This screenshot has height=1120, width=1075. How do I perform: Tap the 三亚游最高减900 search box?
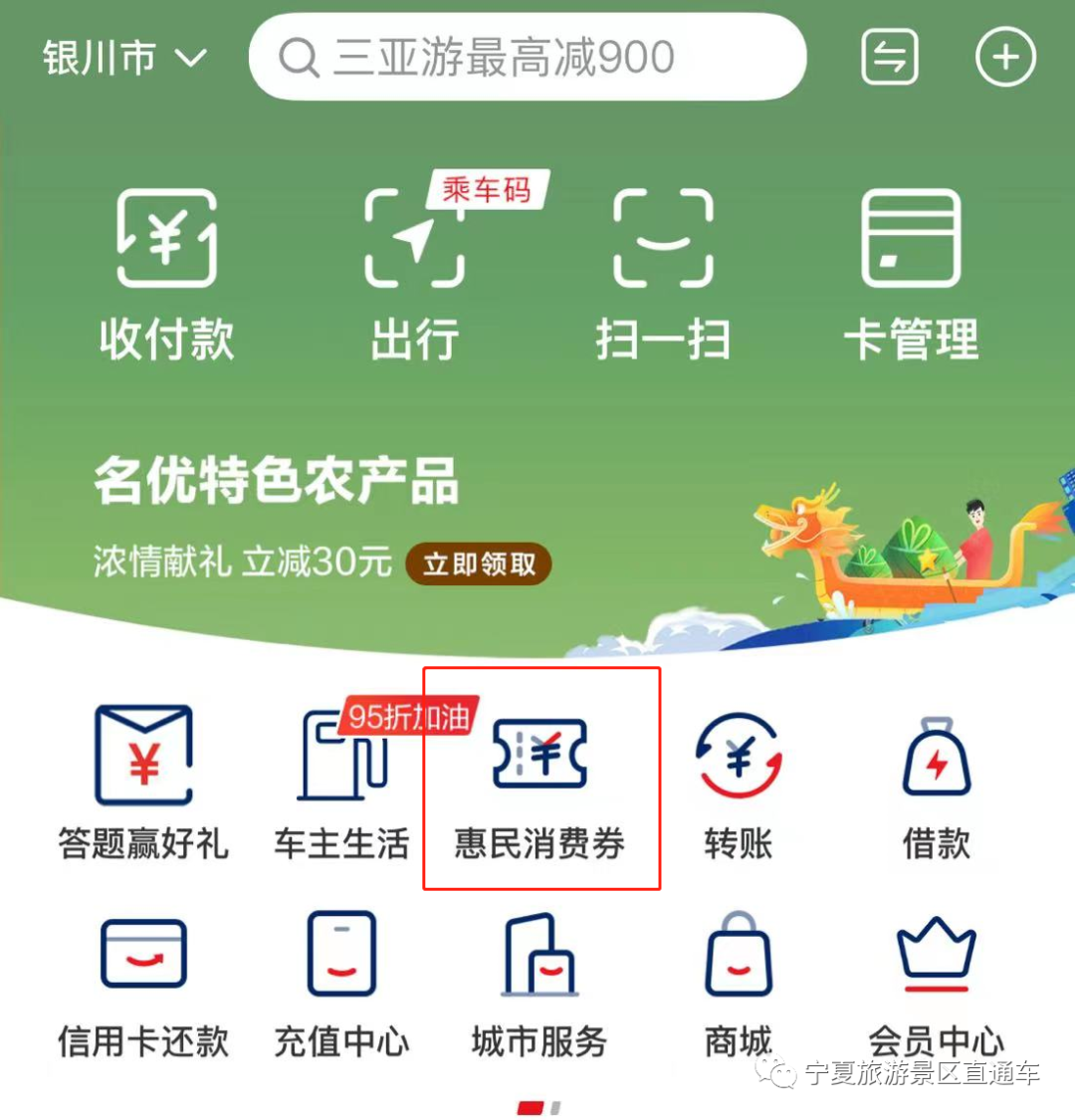click(526, 58)
